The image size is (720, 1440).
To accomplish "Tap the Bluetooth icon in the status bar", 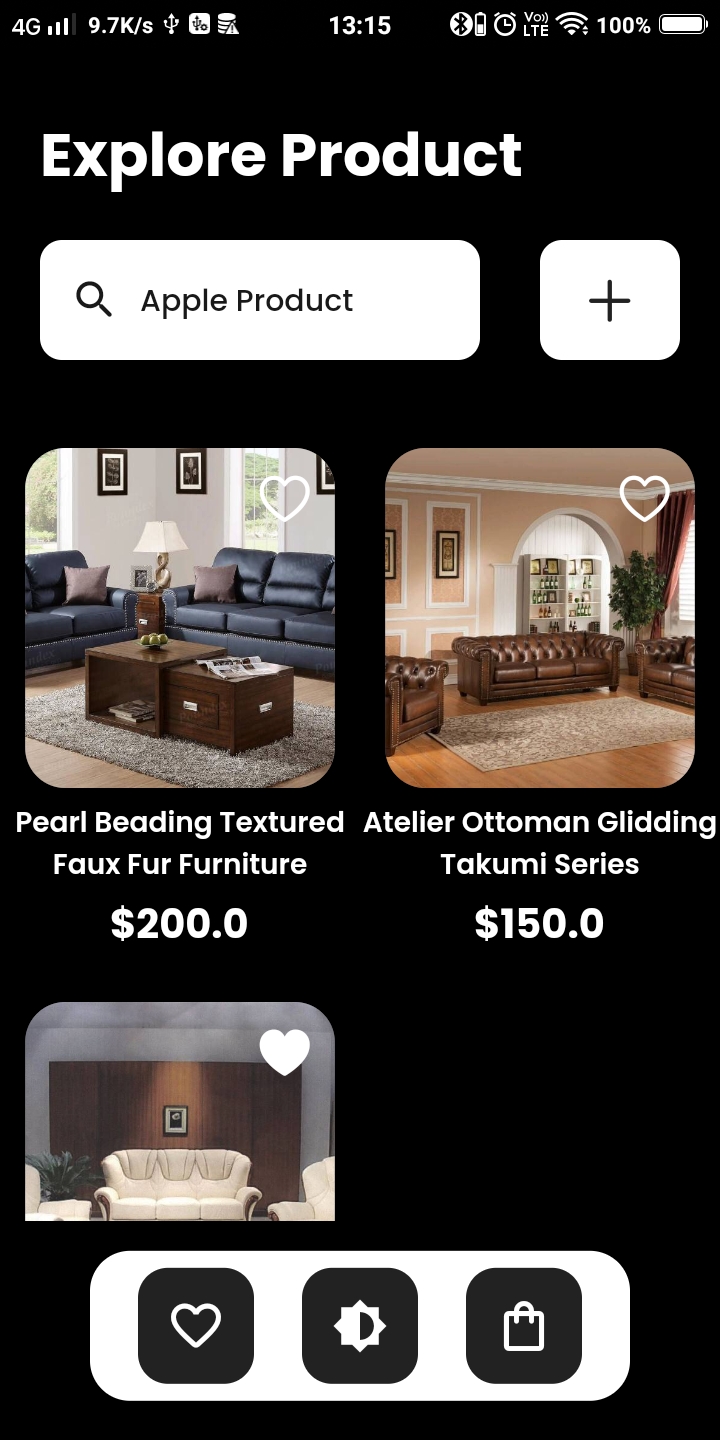I will click(459, 25).
